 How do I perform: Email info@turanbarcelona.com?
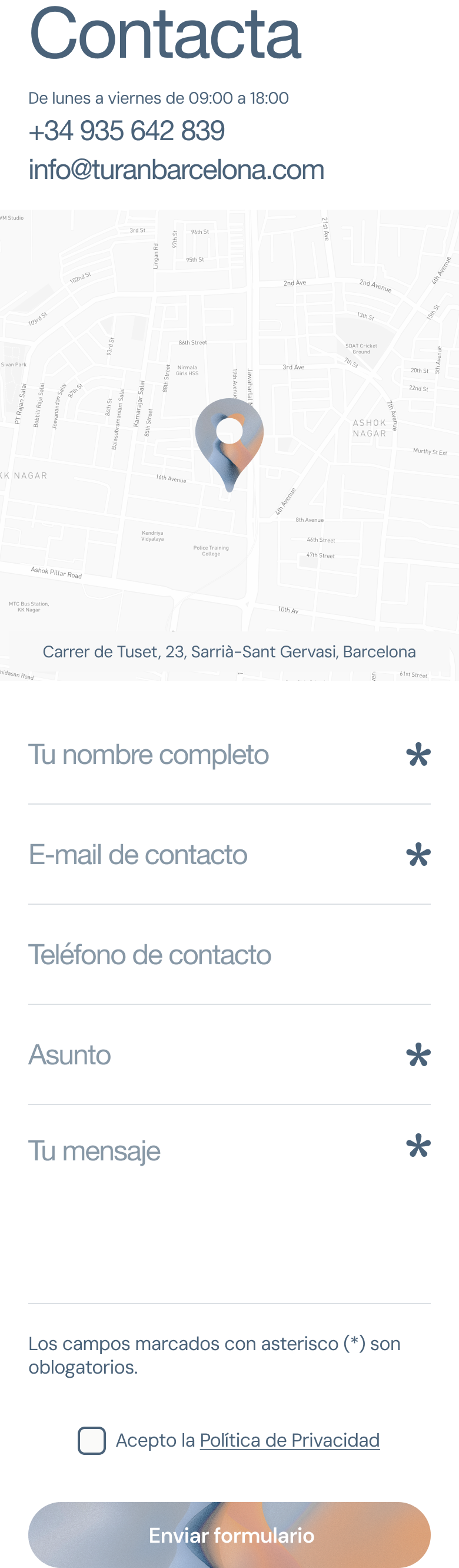(x=177, y=170)
